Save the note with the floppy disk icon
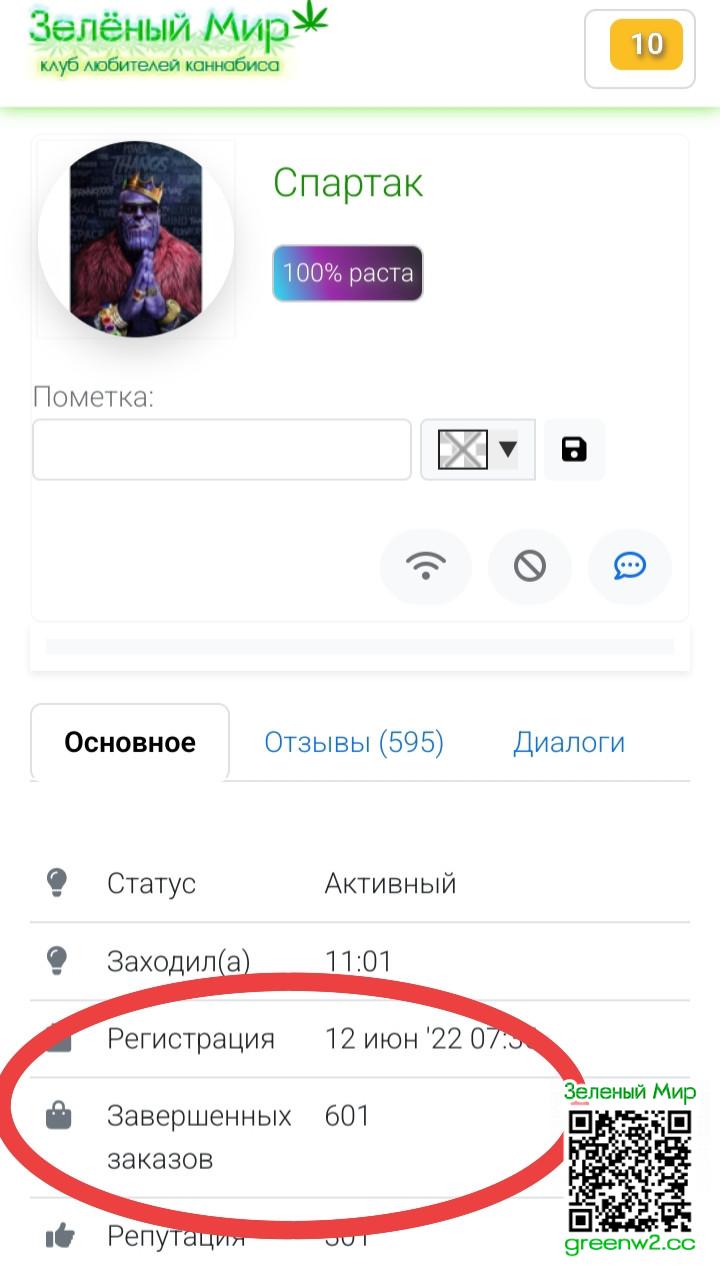 pos(574,450)
